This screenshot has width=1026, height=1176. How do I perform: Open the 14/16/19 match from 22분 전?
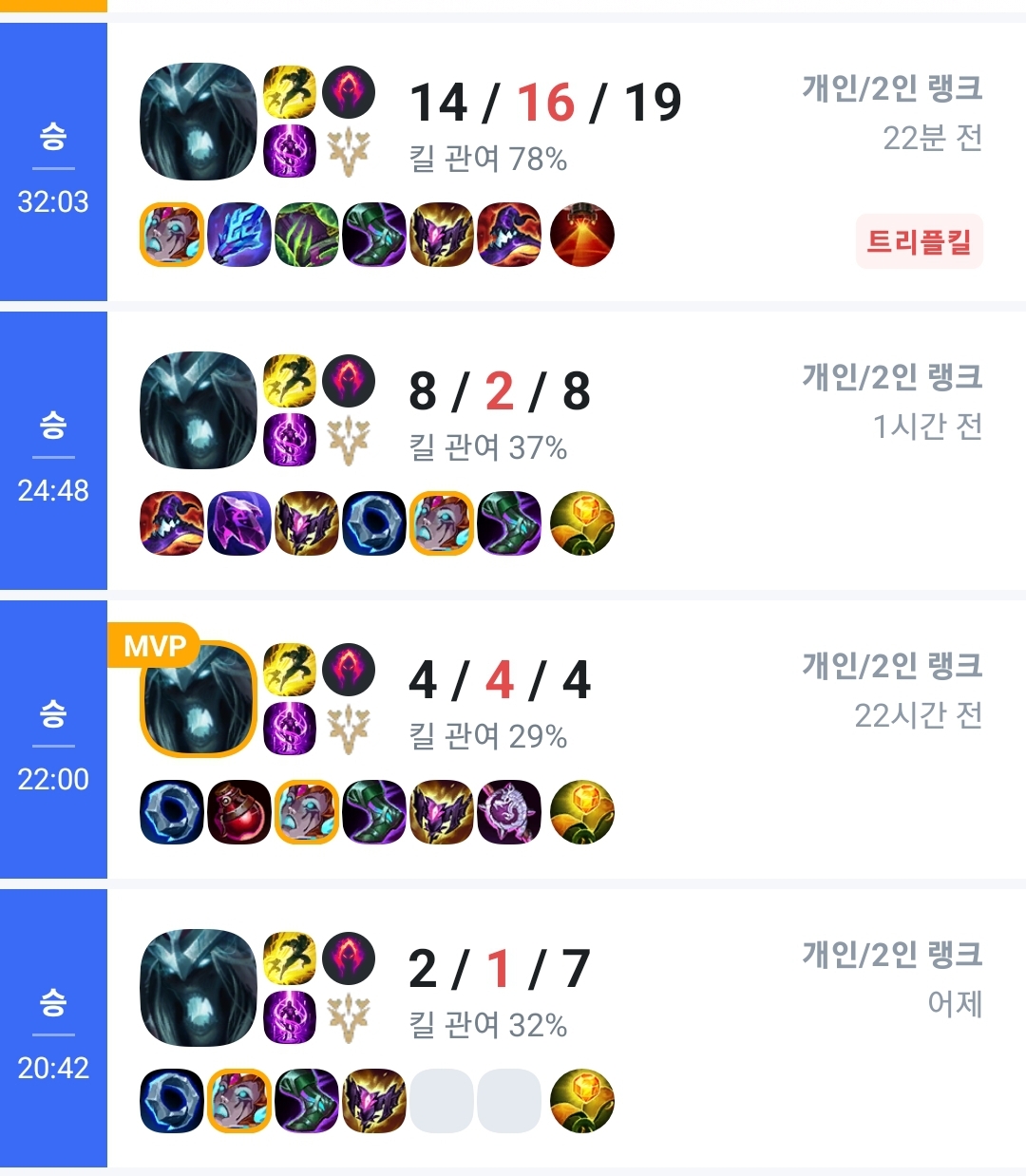click(513, 161)
